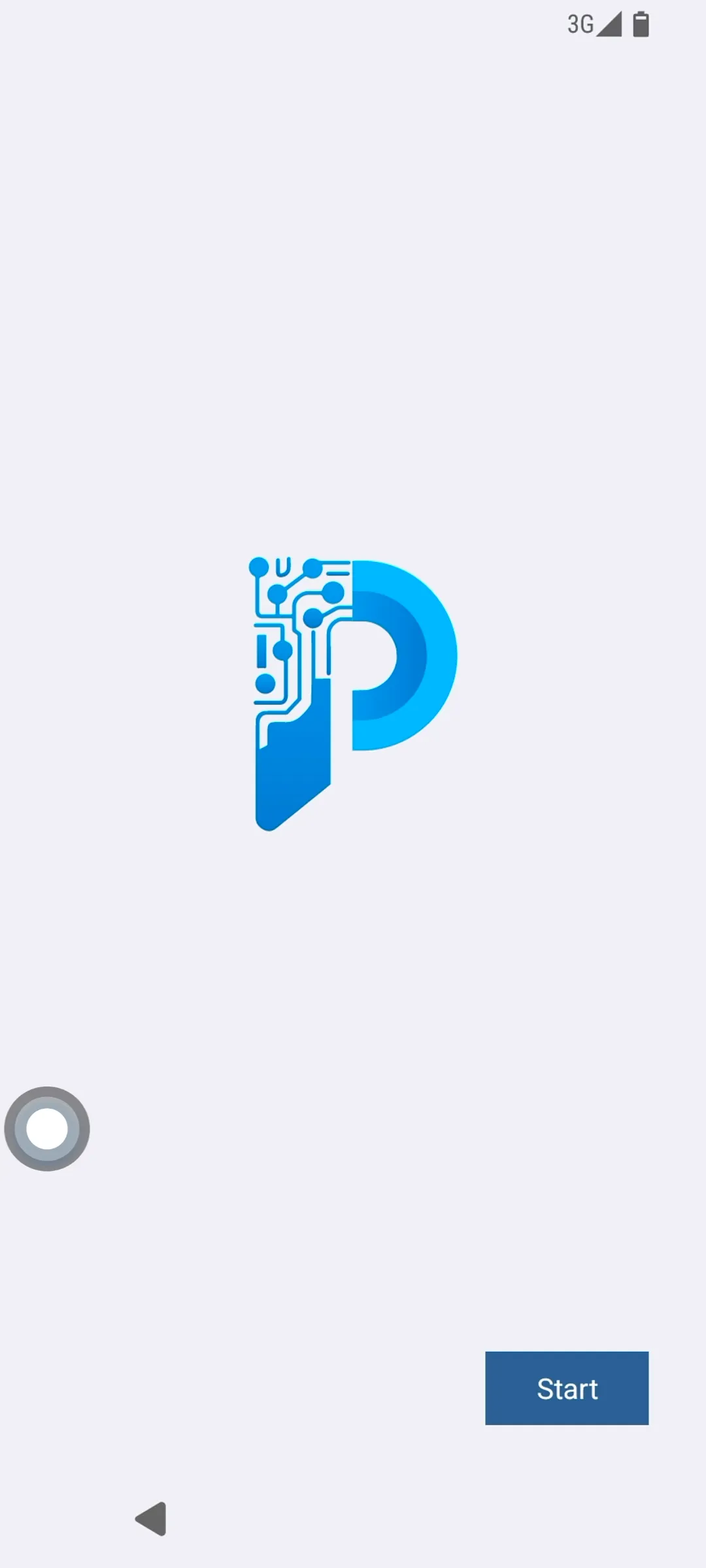This screenshot has height=1568, width=706.
Task: Open the floating assistive touch circle
Action: click(x=47, y=1128)
